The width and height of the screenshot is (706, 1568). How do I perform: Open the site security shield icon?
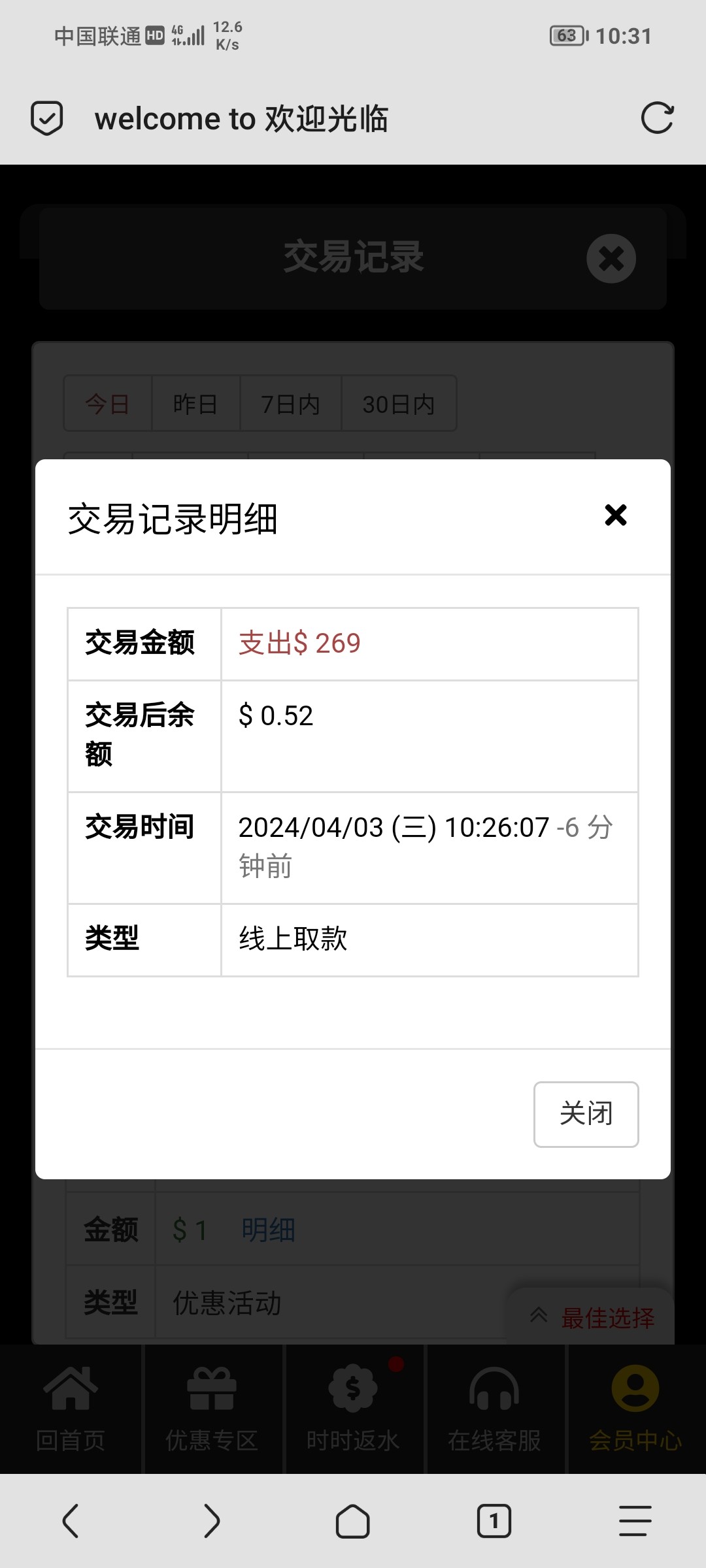pos(47,118)
